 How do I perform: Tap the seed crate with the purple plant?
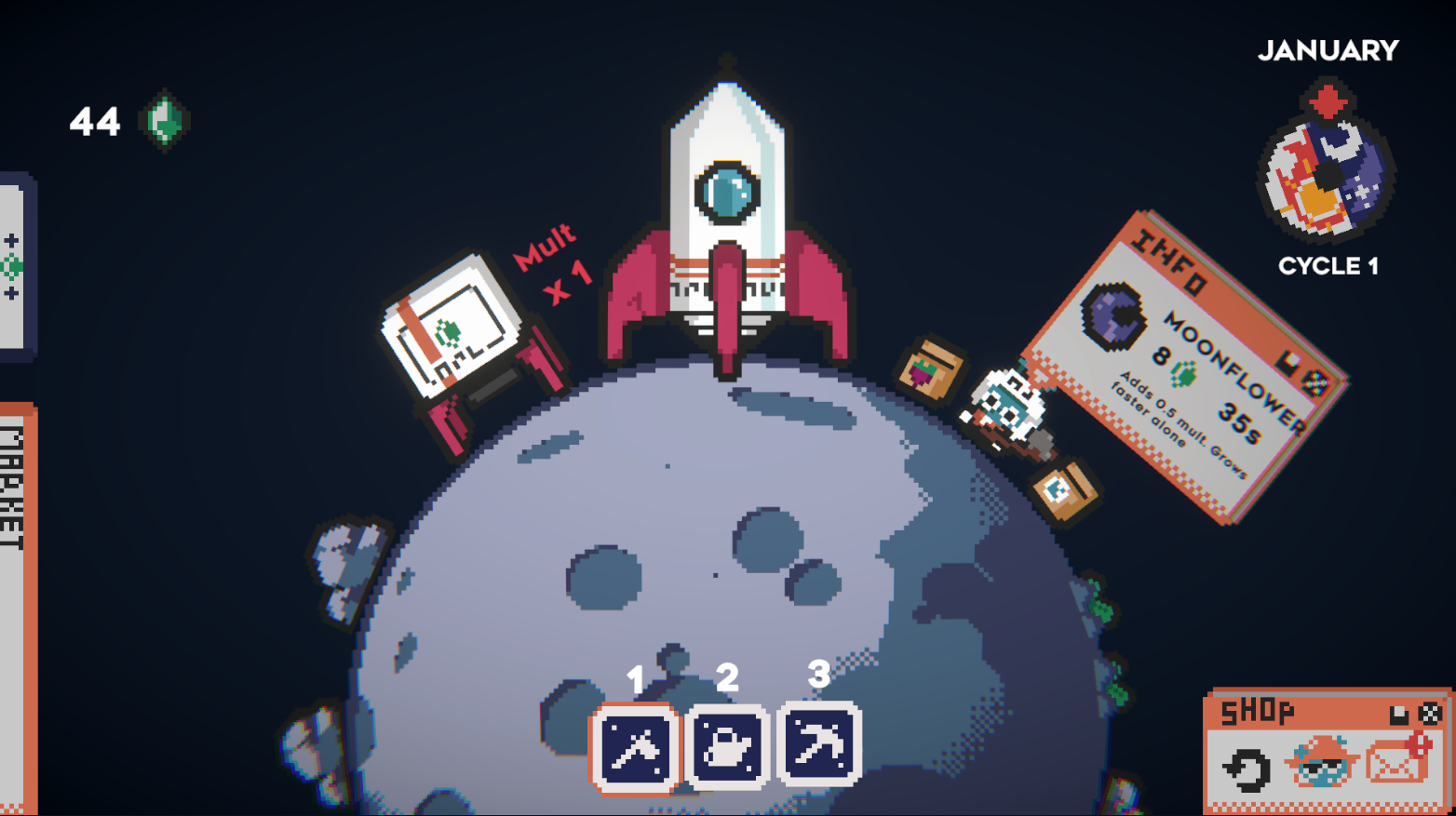pyautogui.click(x=929, y=371)
